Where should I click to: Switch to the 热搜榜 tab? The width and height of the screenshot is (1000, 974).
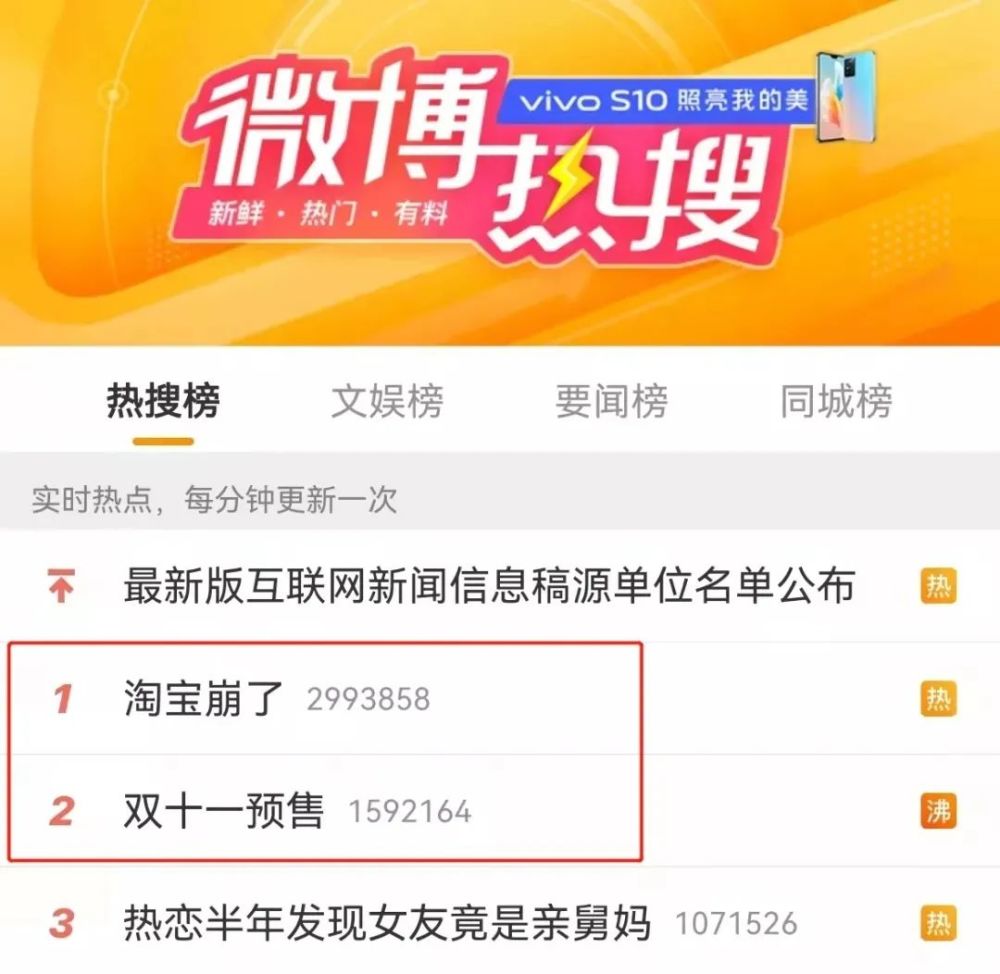click(163, 402)
